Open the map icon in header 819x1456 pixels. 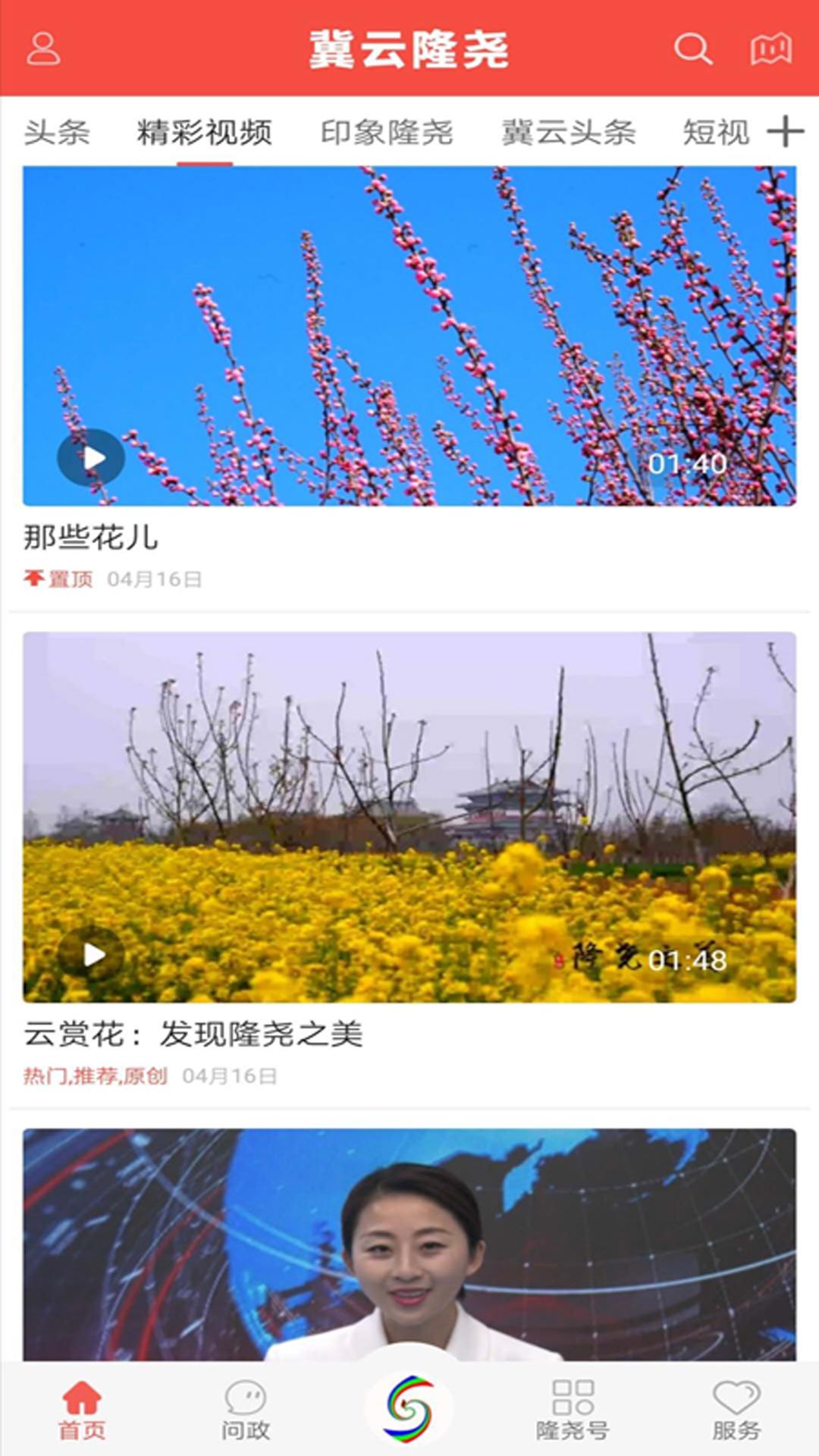click(770, 49)
